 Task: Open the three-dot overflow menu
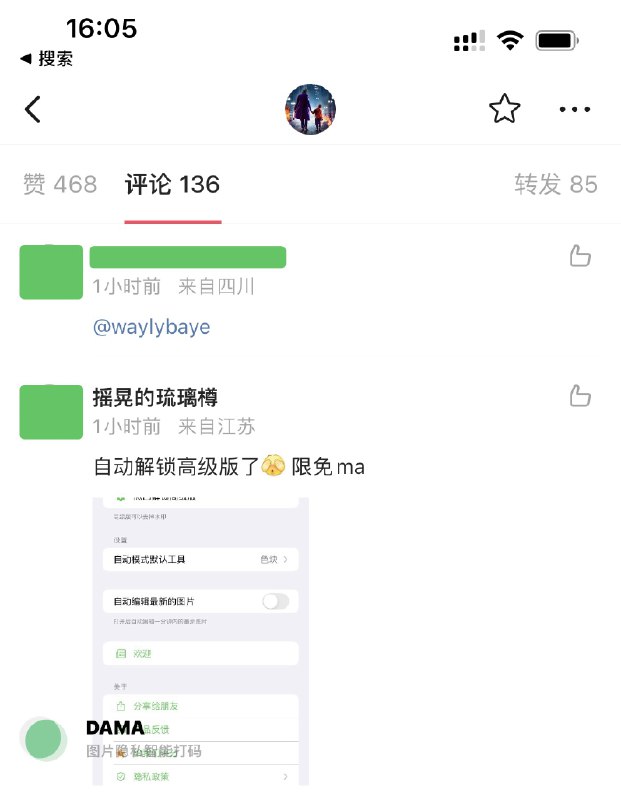575,109
